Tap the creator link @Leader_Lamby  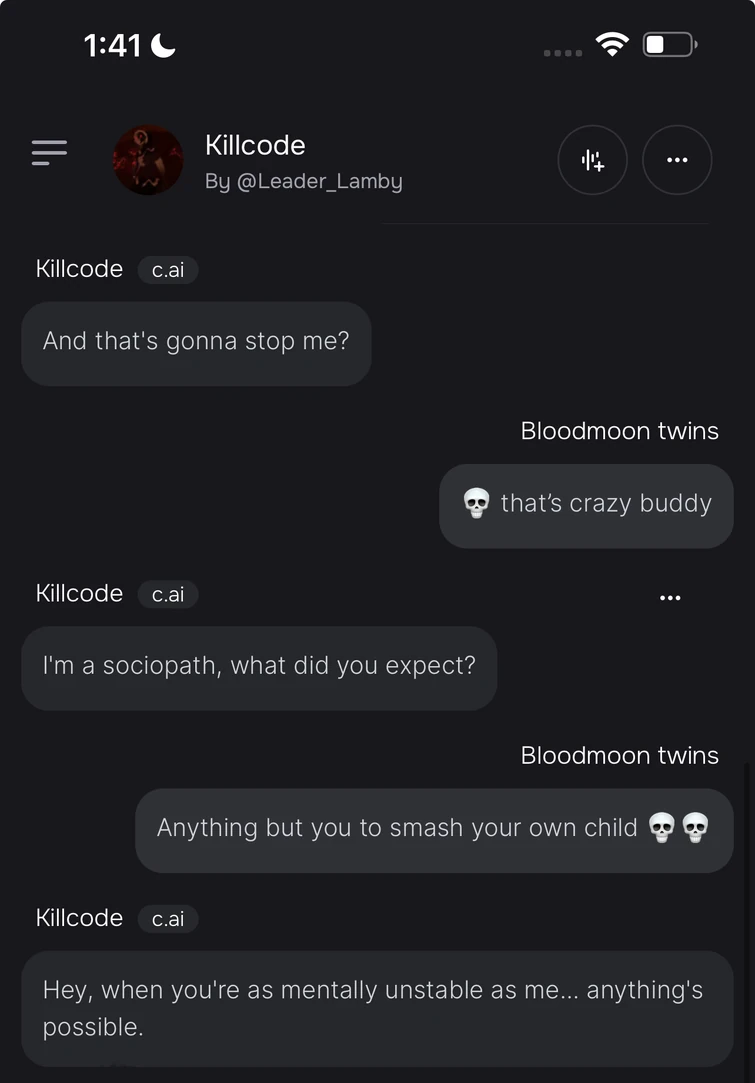(305, 182)
